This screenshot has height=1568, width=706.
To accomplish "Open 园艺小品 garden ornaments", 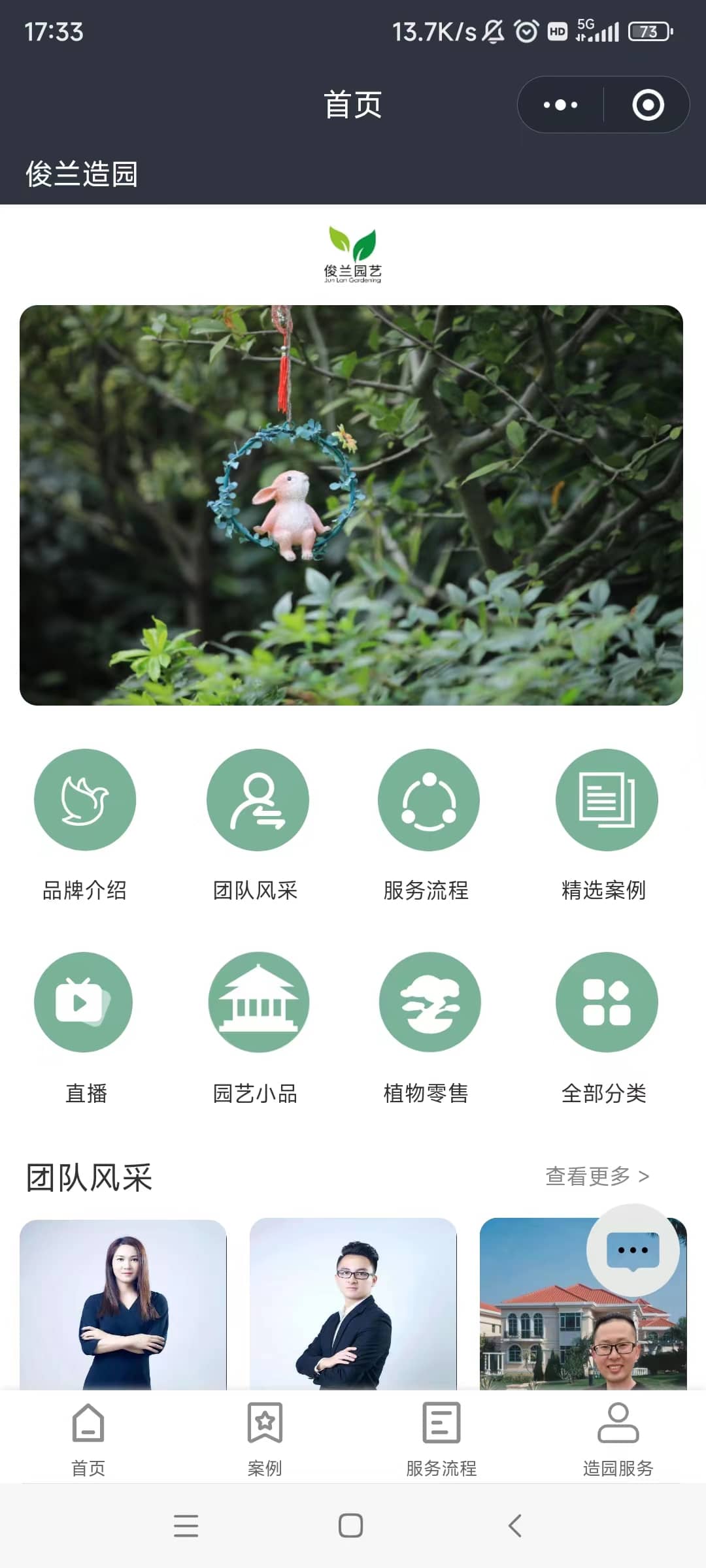I will (258, 1002).
